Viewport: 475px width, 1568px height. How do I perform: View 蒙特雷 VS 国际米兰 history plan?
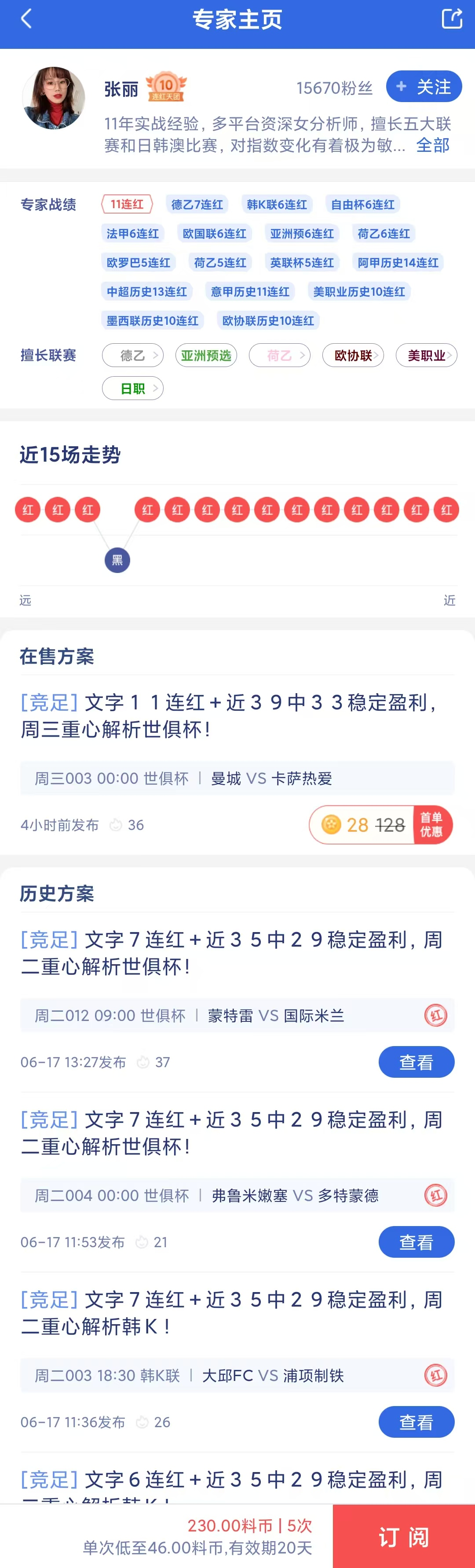(x=416, y=1062)
